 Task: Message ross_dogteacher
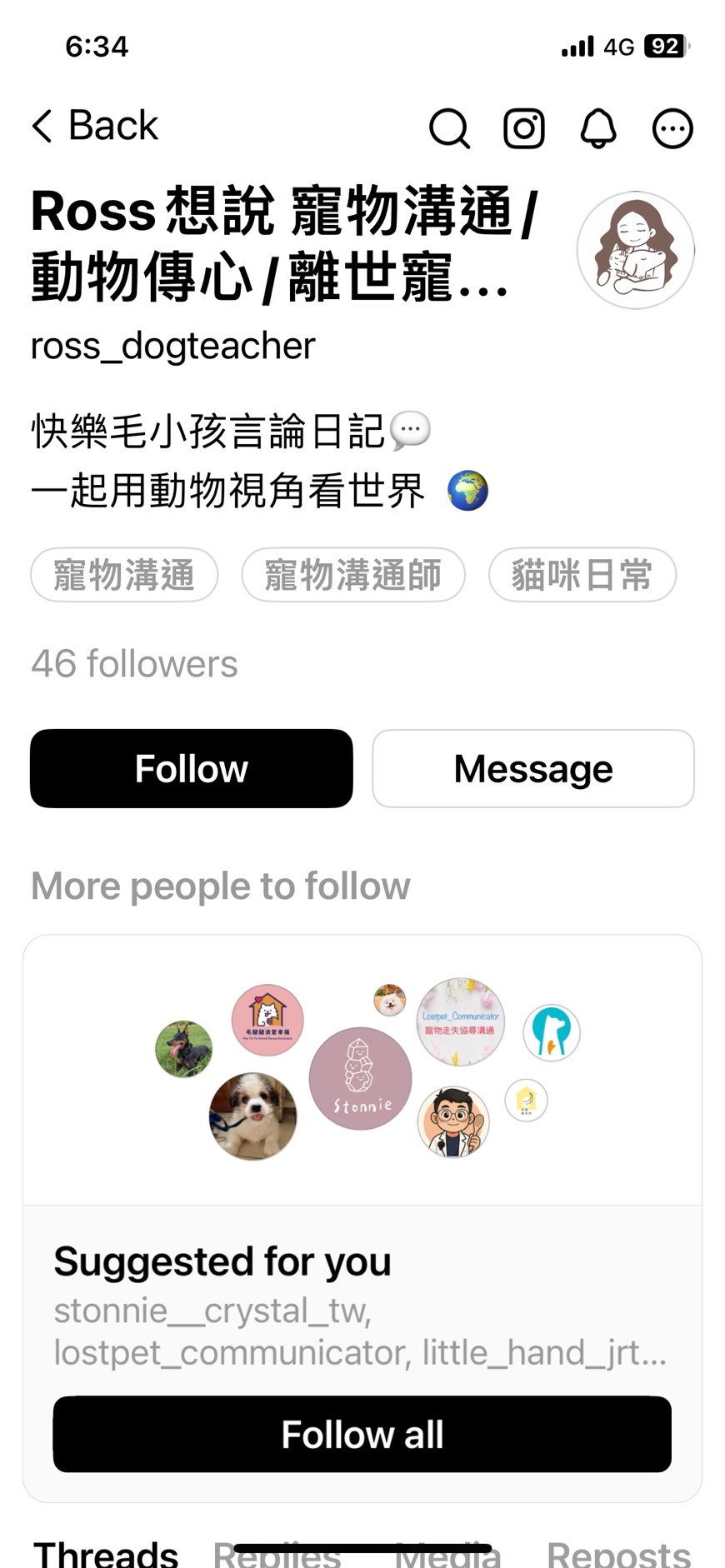pyautogui.click(x=533, y=768)
